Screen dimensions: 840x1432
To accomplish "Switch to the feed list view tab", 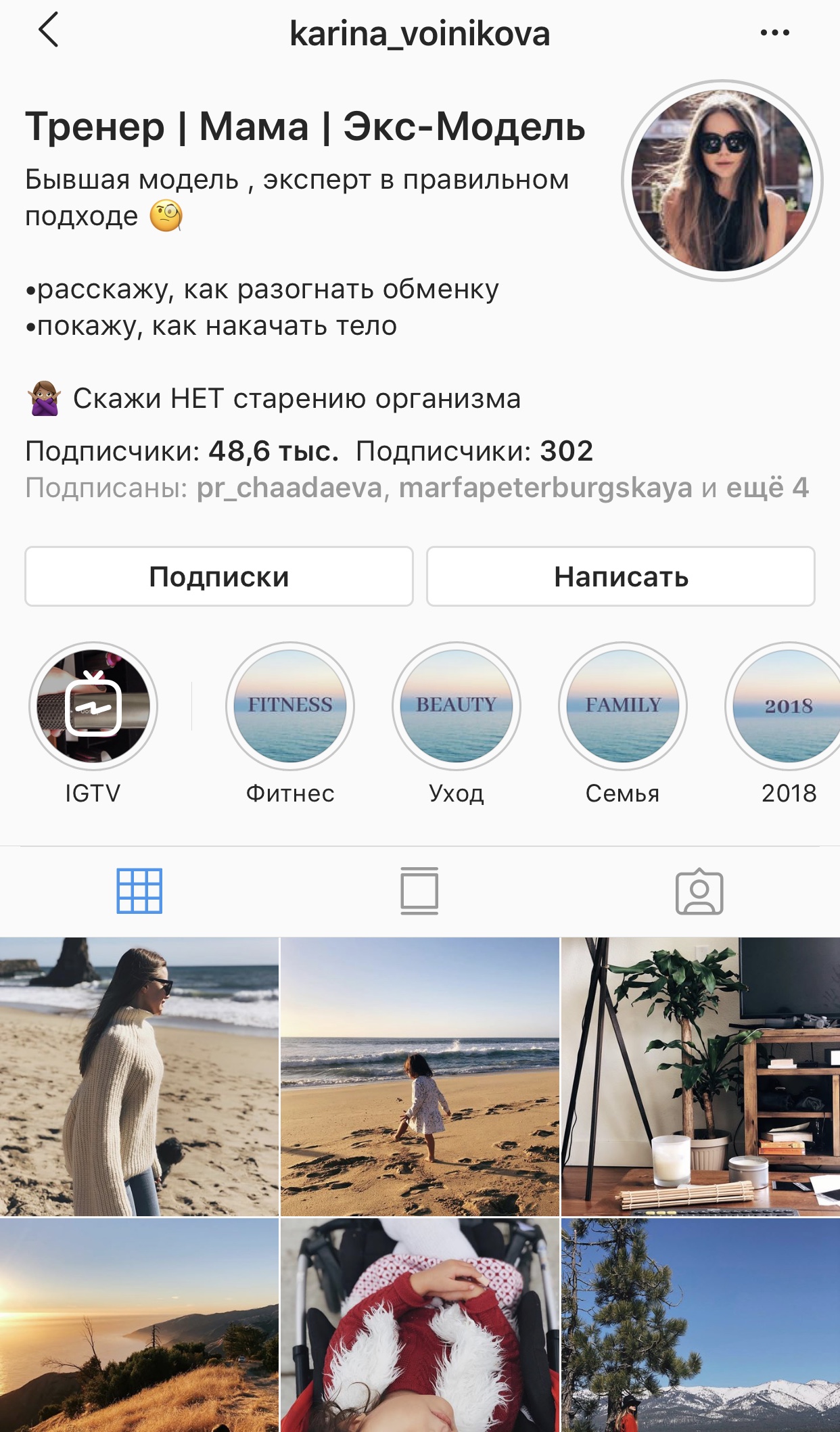I will 419,891.
